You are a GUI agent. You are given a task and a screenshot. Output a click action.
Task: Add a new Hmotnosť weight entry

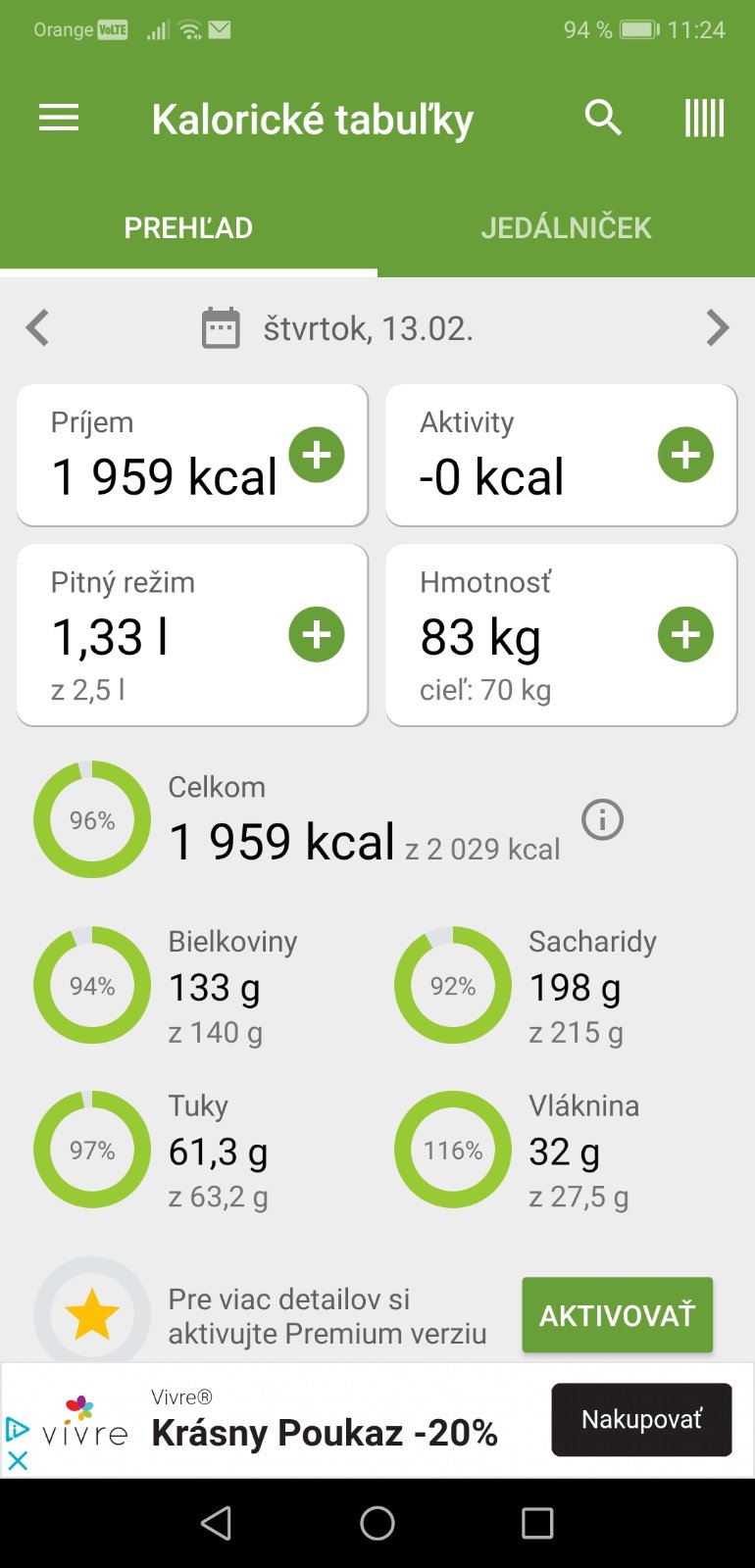tap(685, 635)
